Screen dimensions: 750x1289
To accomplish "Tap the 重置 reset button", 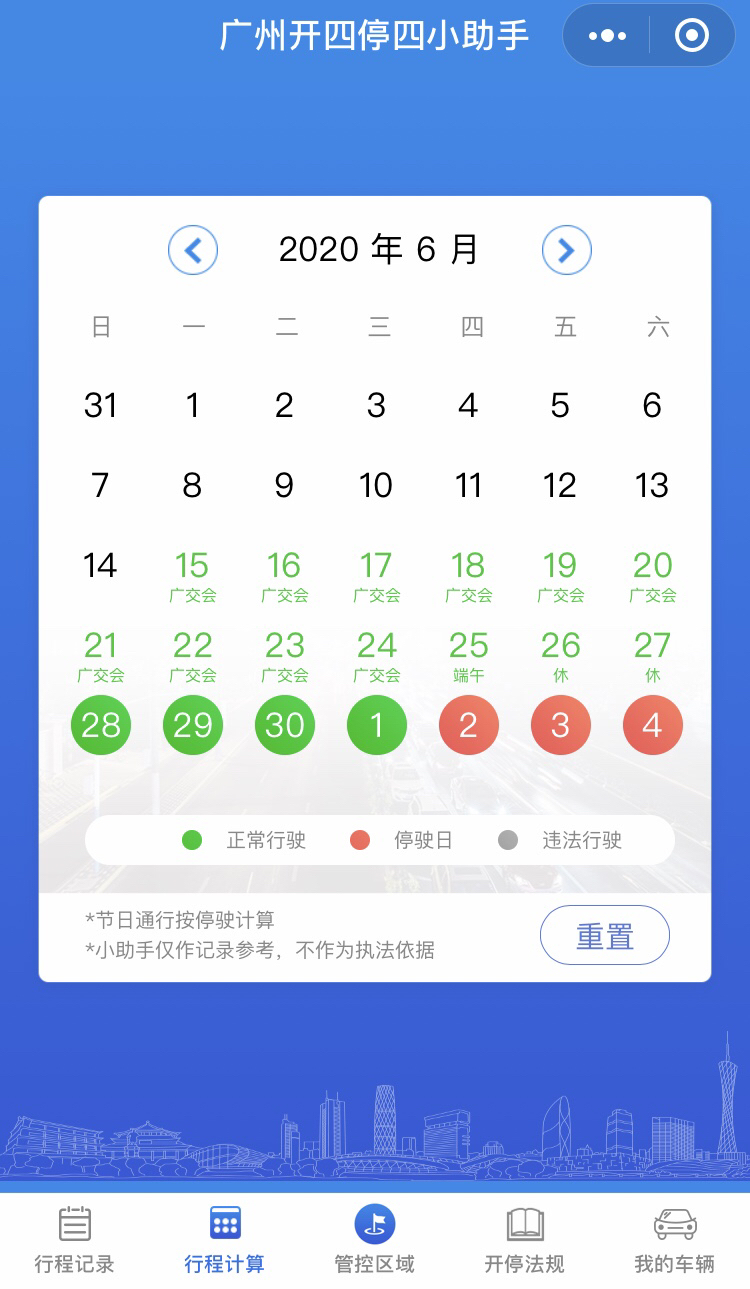I will (x=605, y=936).
